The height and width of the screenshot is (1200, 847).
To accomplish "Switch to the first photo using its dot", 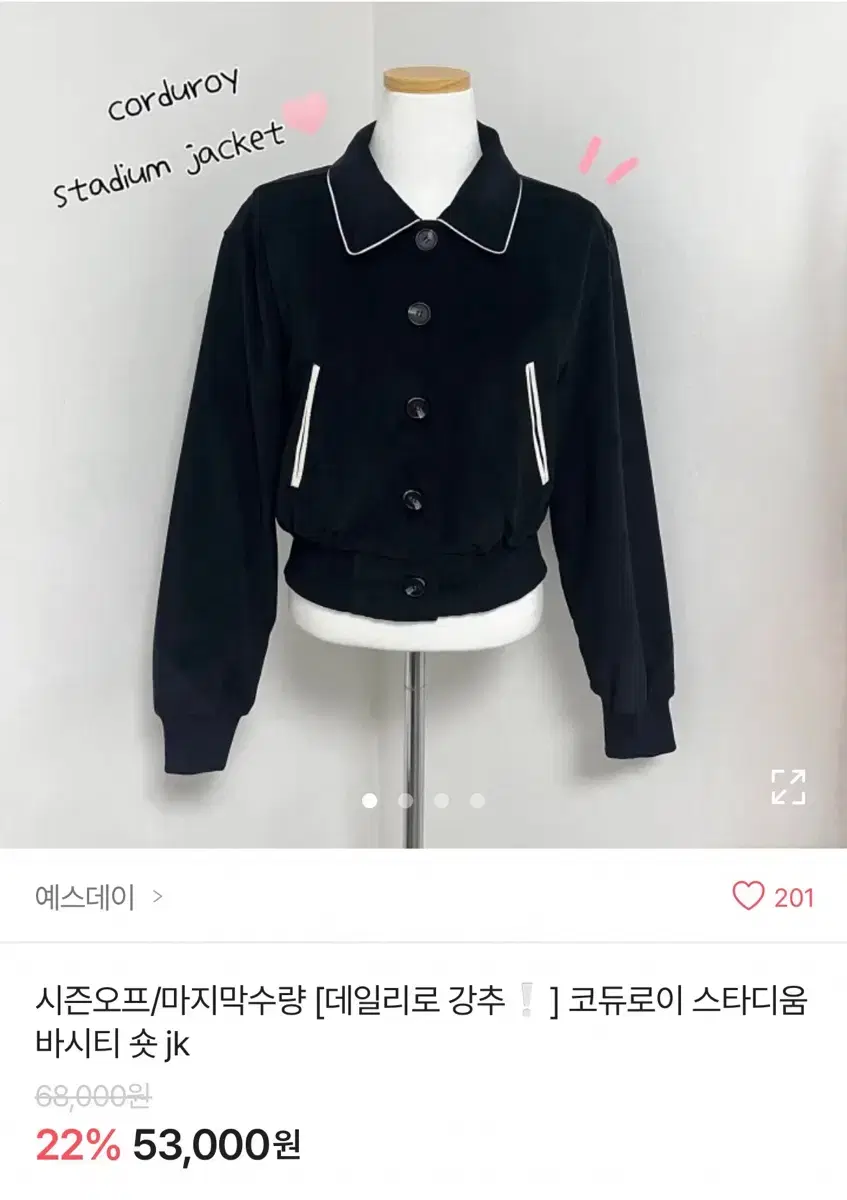I will (x=370, y=799).
